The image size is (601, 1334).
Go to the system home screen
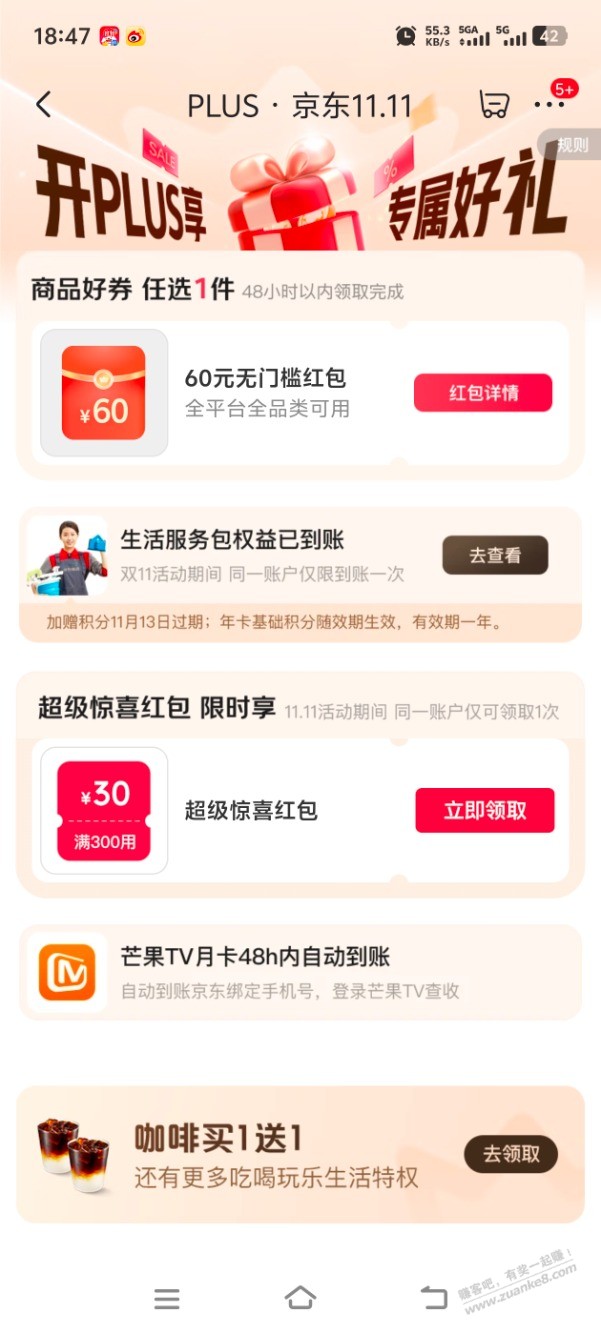(x=300, y=1298)
